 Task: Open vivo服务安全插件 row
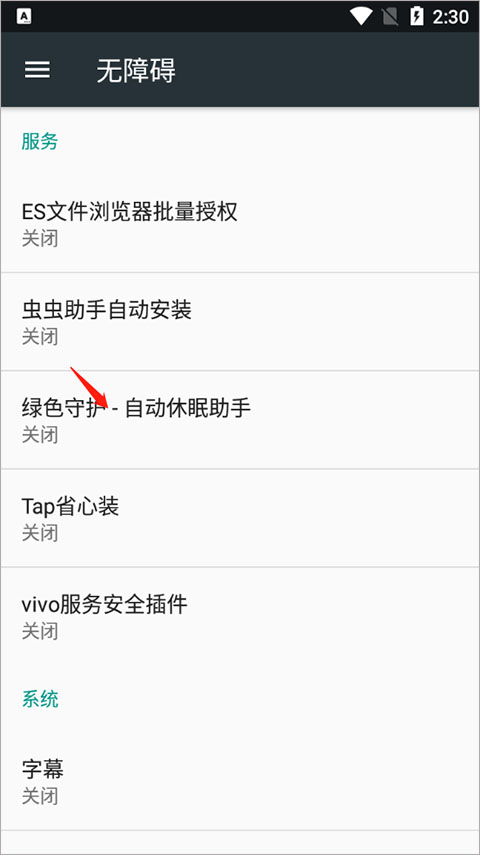pyautogui.click(x=240, y=616)
